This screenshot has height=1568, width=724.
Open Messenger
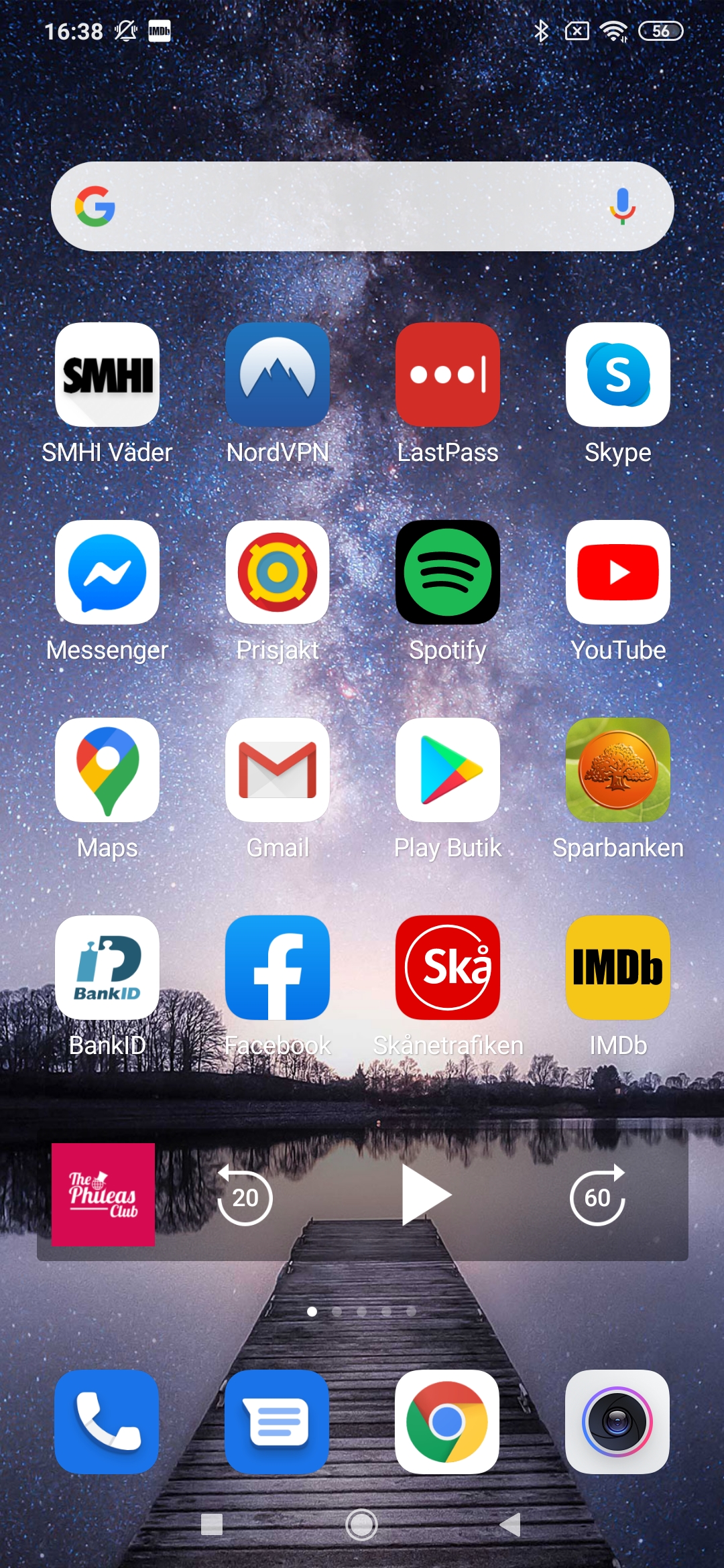pos(107,572)
